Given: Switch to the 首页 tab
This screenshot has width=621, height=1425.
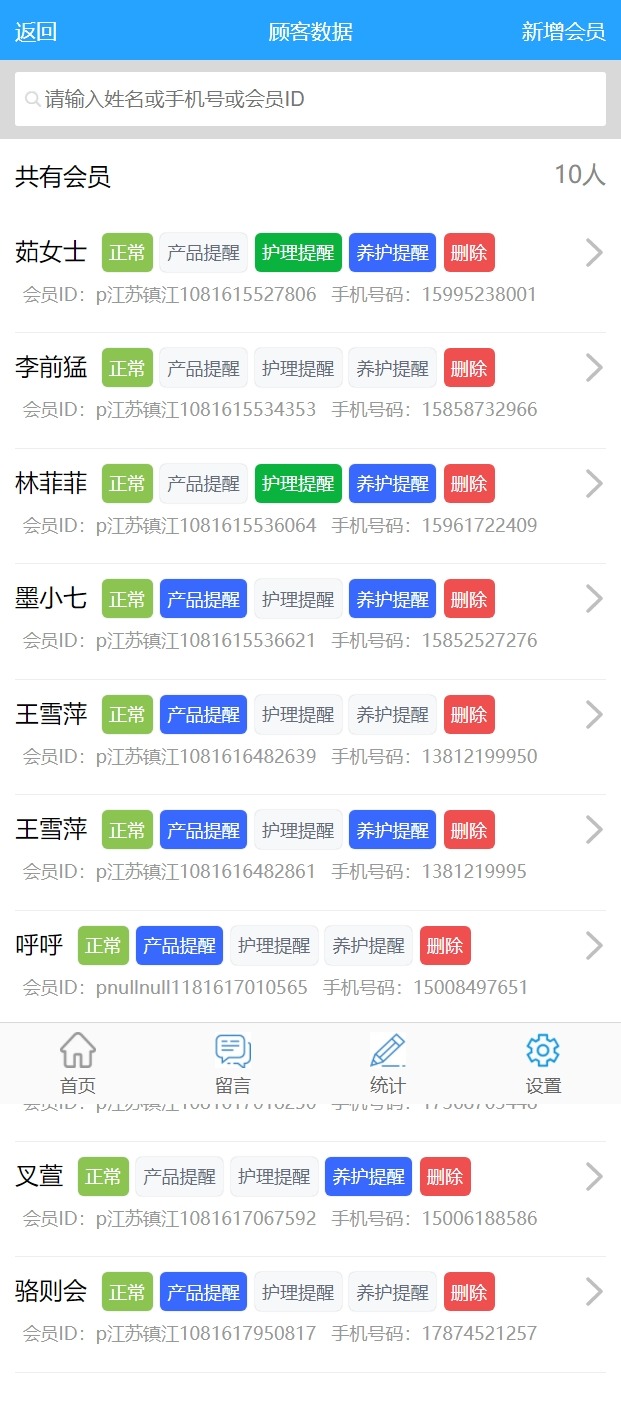Looking at the screenshot, I should point(78,1064).
